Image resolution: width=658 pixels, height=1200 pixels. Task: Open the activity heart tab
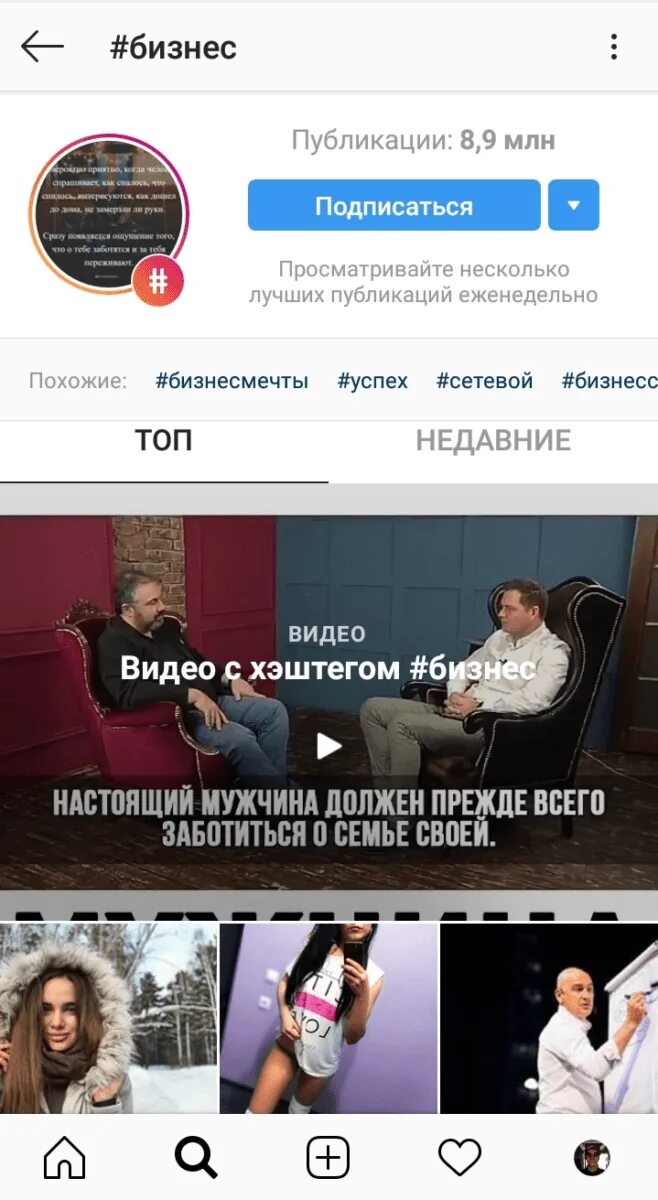460,1158
